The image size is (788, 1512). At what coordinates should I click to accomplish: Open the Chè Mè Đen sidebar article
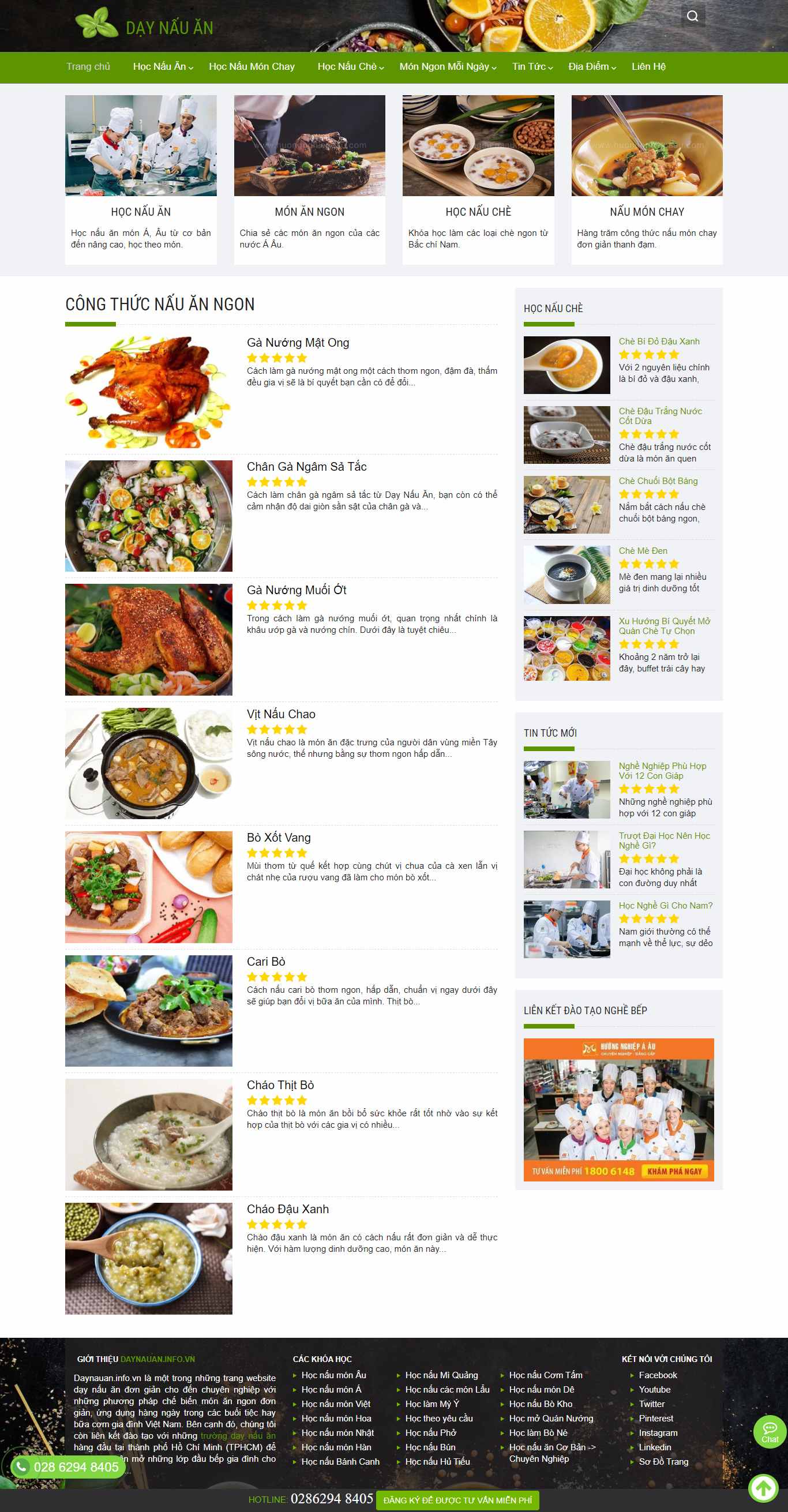643,550
